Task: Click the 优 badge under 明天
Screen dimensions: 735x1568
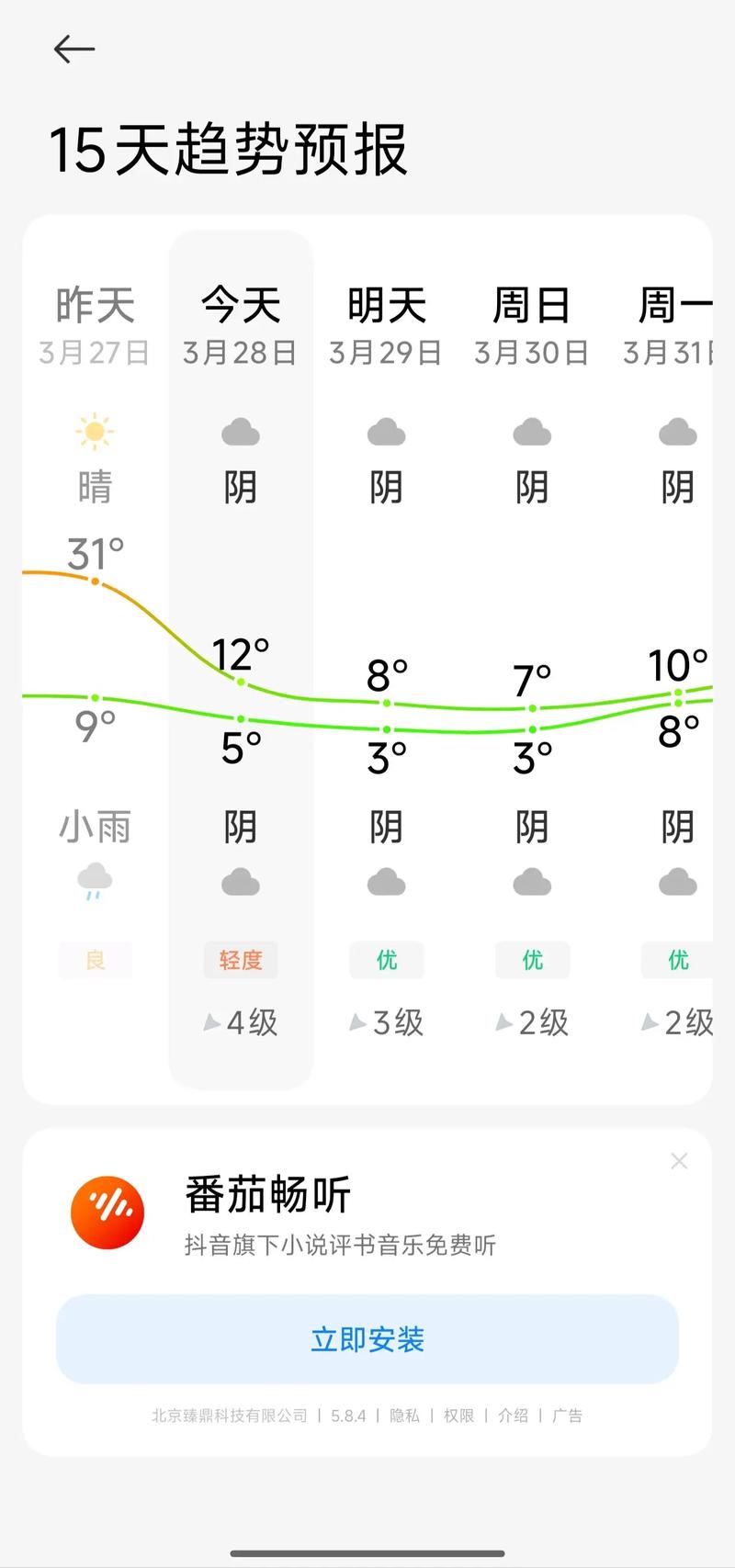Action: click(387, 960)
